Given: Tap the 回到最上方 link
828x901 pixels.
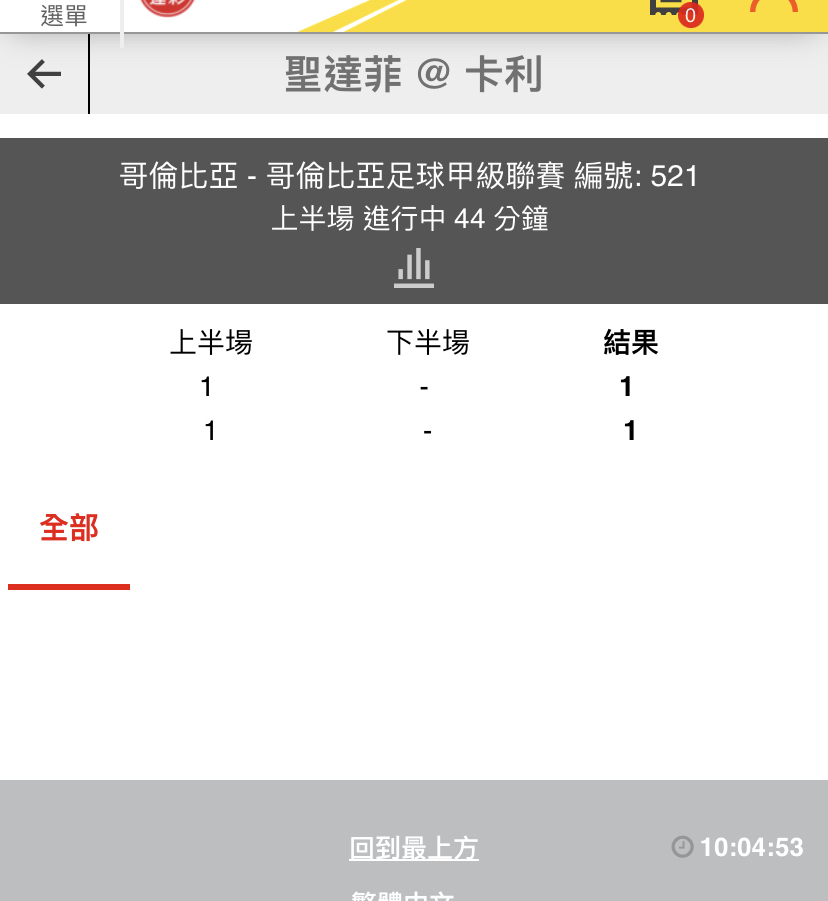Looking at the screenshot, I should (414, 848).
